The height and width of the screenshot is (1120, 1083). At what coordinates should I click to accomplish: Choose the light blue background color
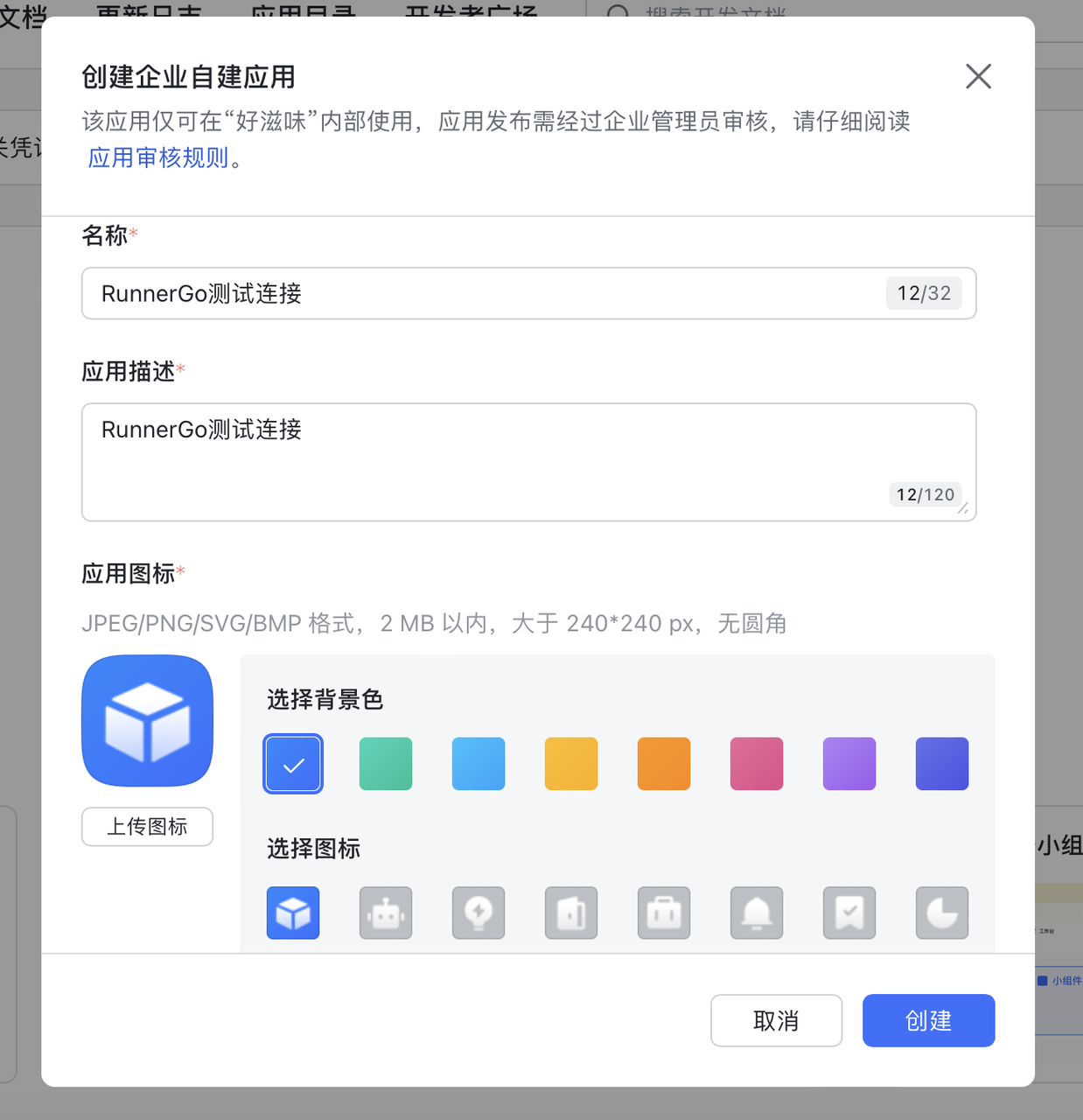(479, 763)
